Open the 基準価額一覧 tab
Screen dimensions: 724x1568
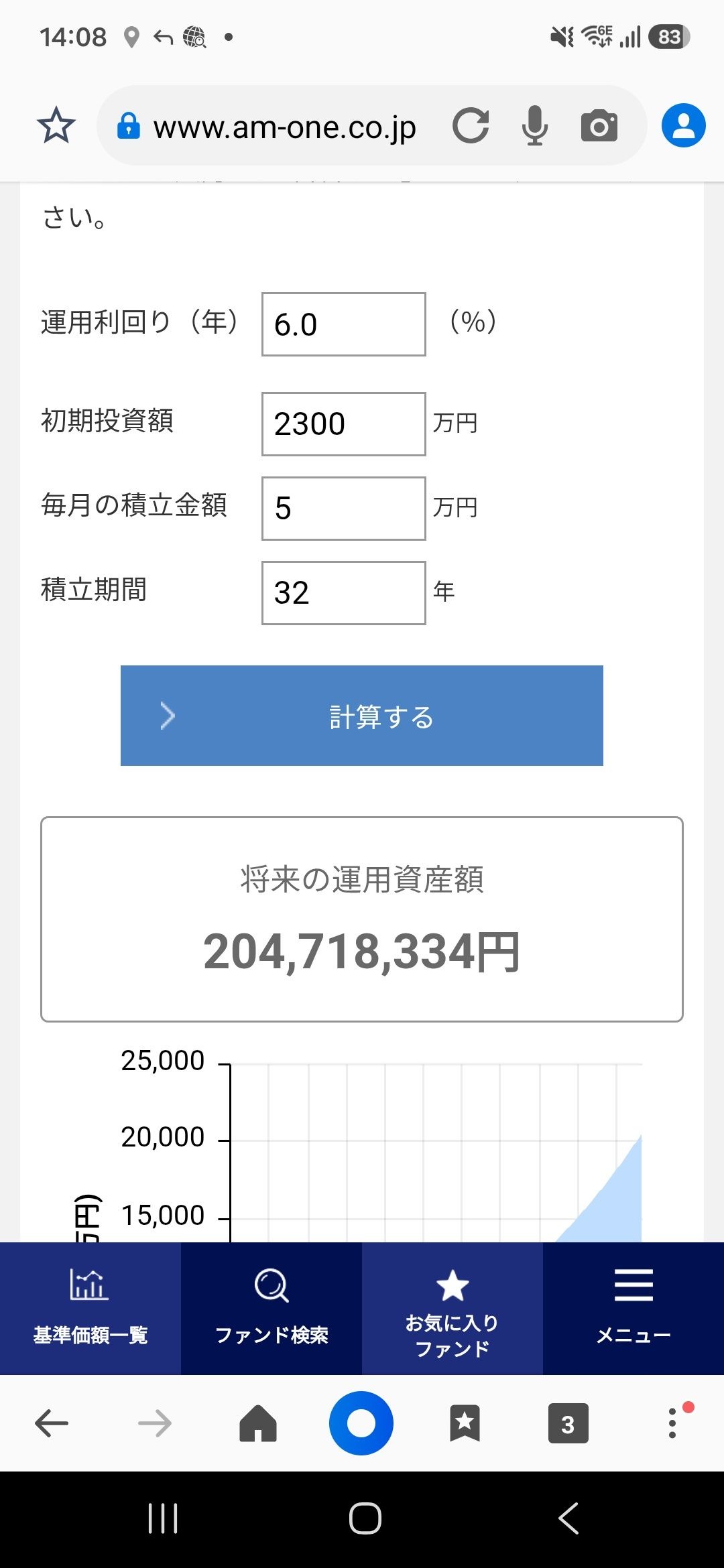(x=90, y=1308)
